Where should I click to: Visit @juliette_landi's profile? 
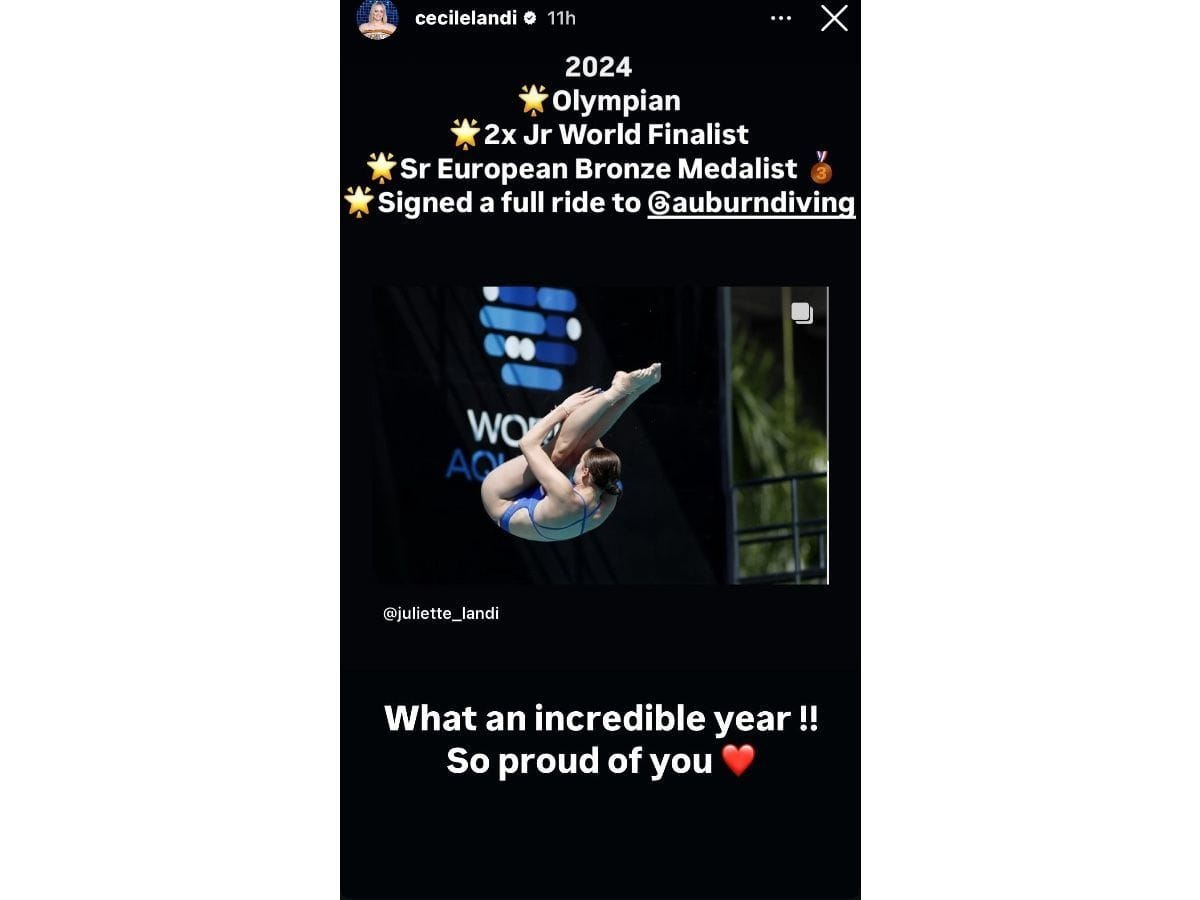pyautogui.click(x=441, y=613)
